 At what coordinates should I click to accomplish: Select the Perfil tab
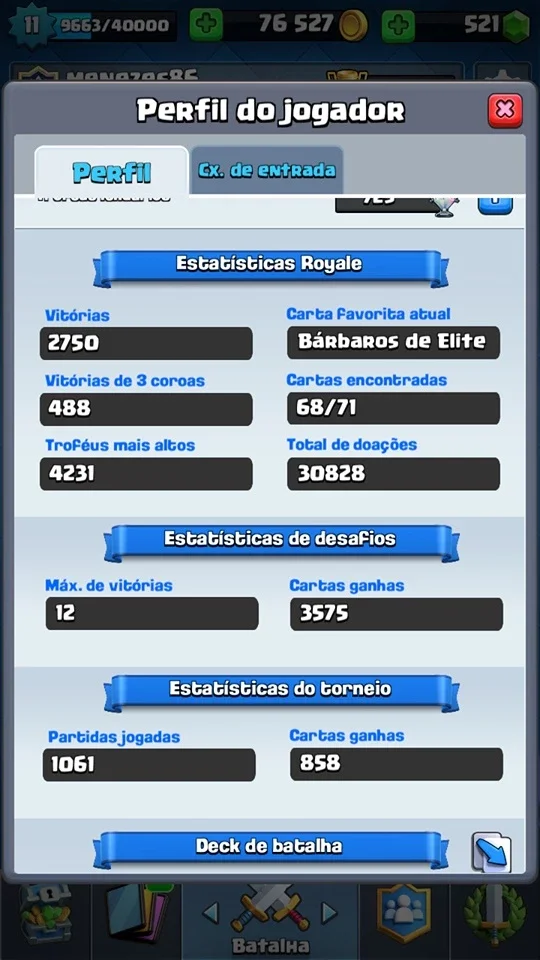point(111,171)
